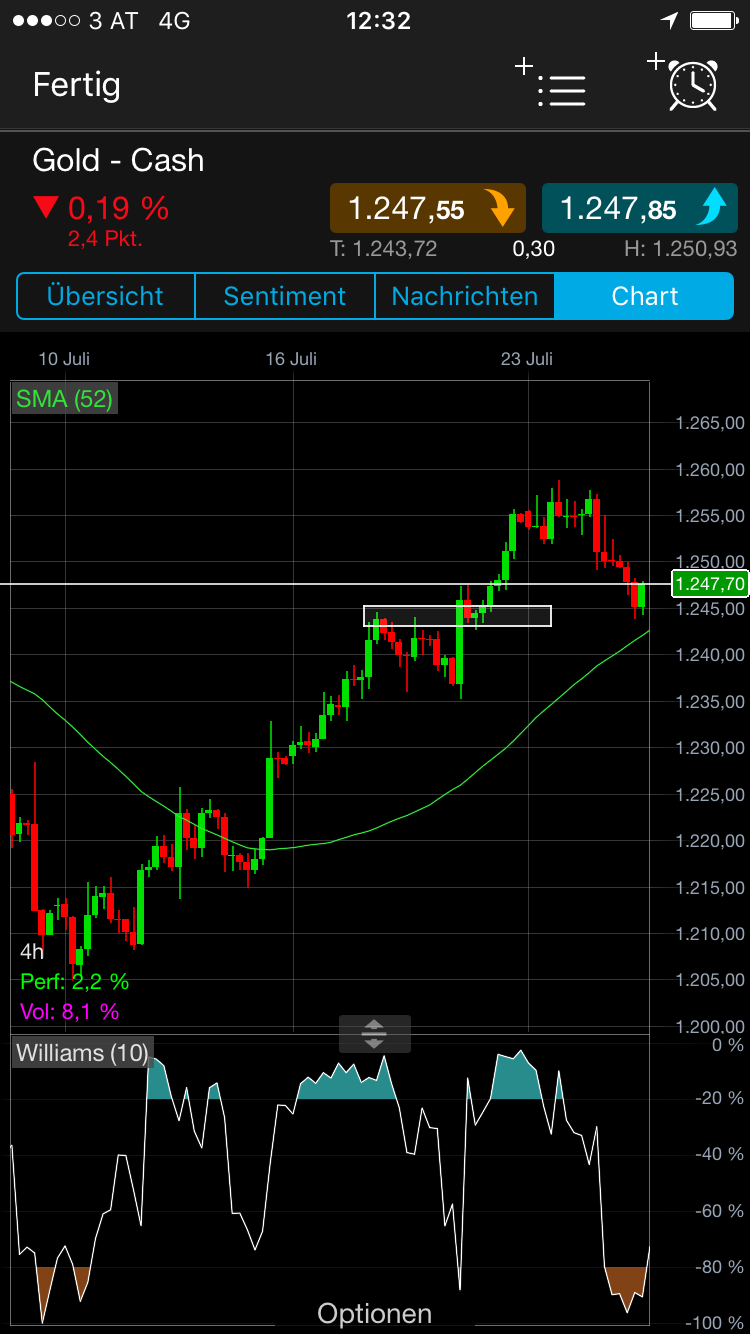Tap the green 1.247,70 price tag

tap(710, 583)
